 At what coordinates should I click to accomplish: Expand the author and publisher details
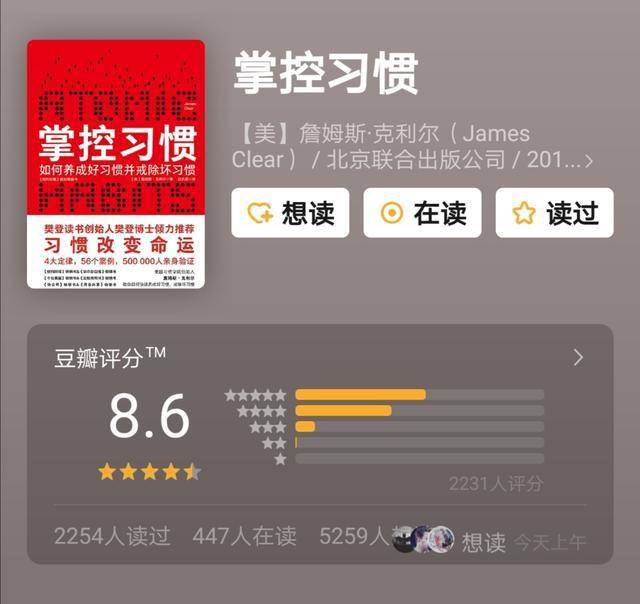tap(589, 160)
